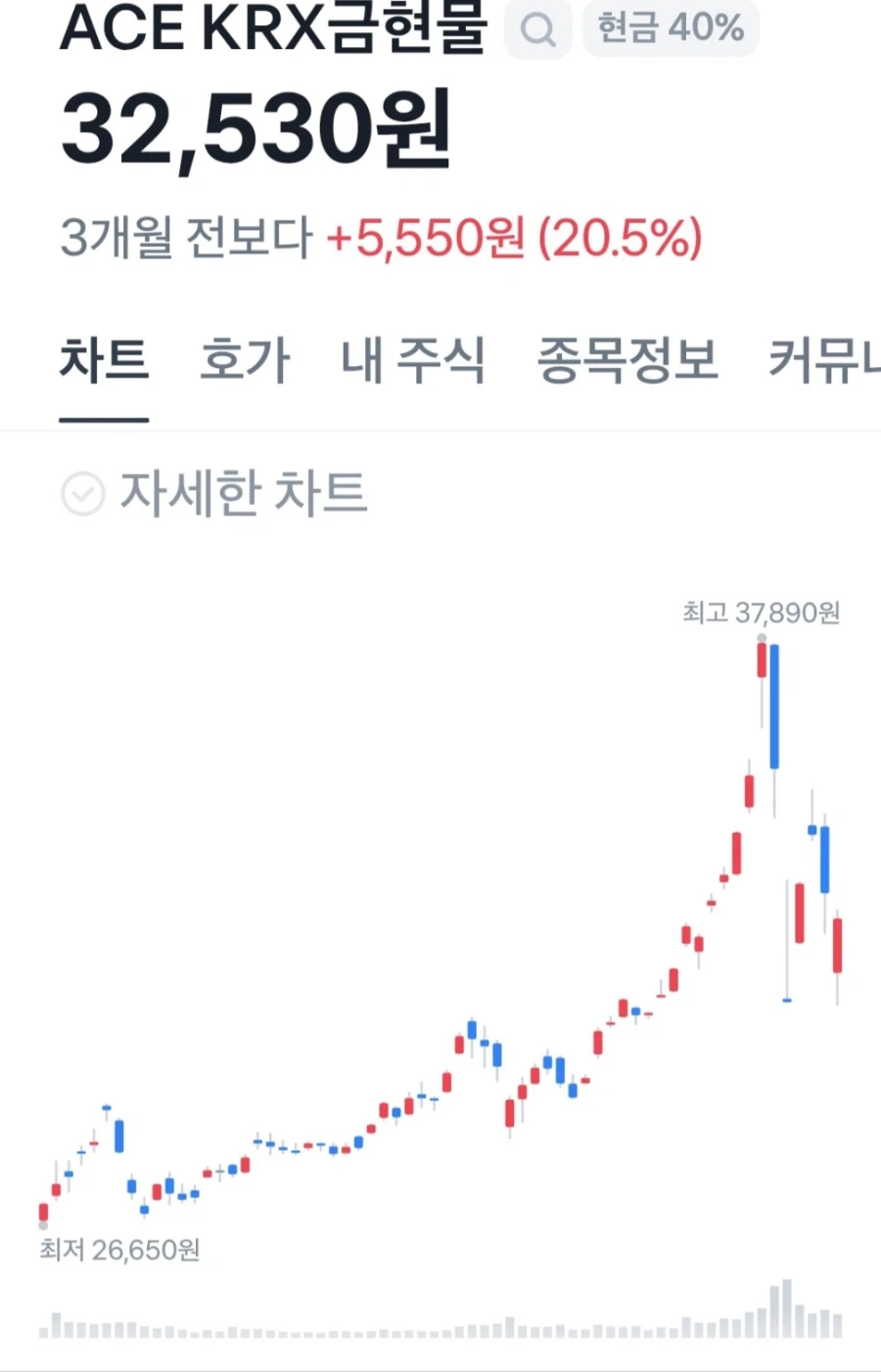
Task: Tap the red +5,550원 (20.5%) change text
Action: (514, 236)
